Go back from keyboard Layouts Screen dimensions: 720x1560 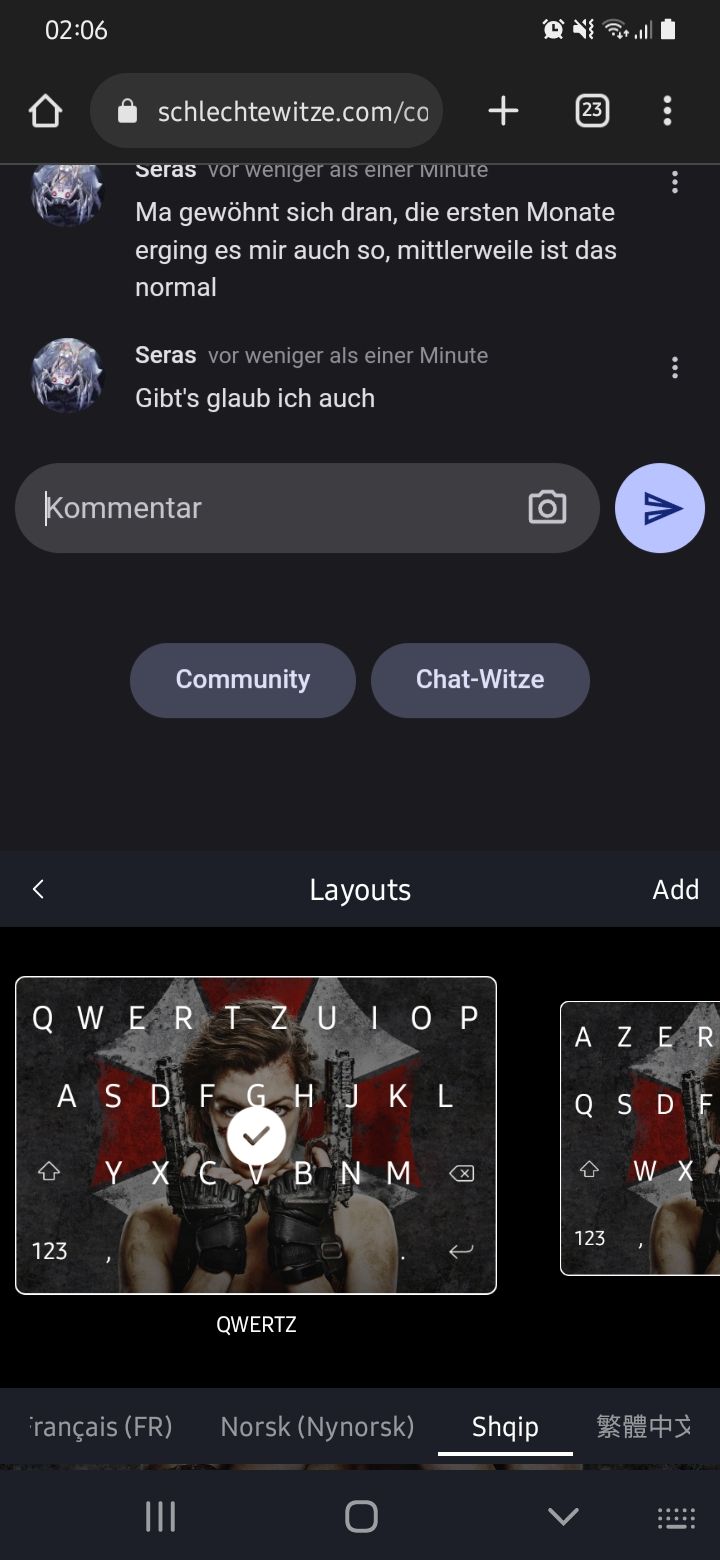(39, 889)
